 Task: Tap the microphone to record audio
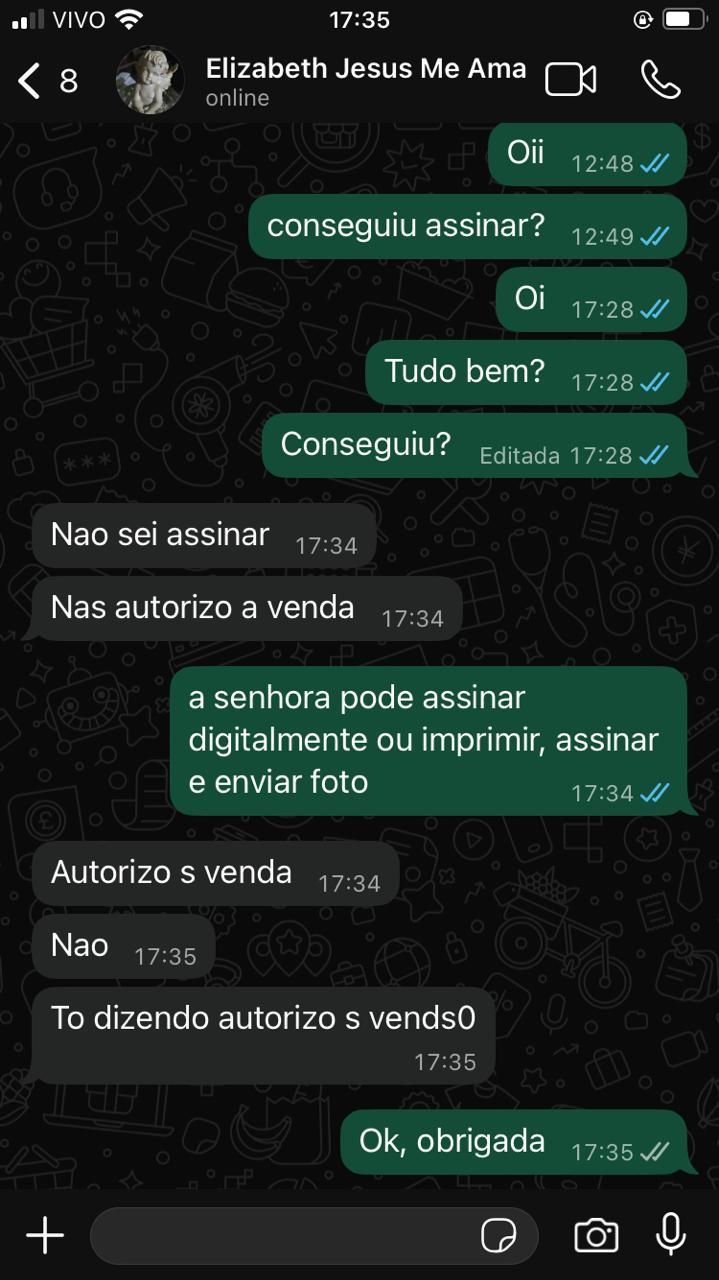click(670, 1235)
